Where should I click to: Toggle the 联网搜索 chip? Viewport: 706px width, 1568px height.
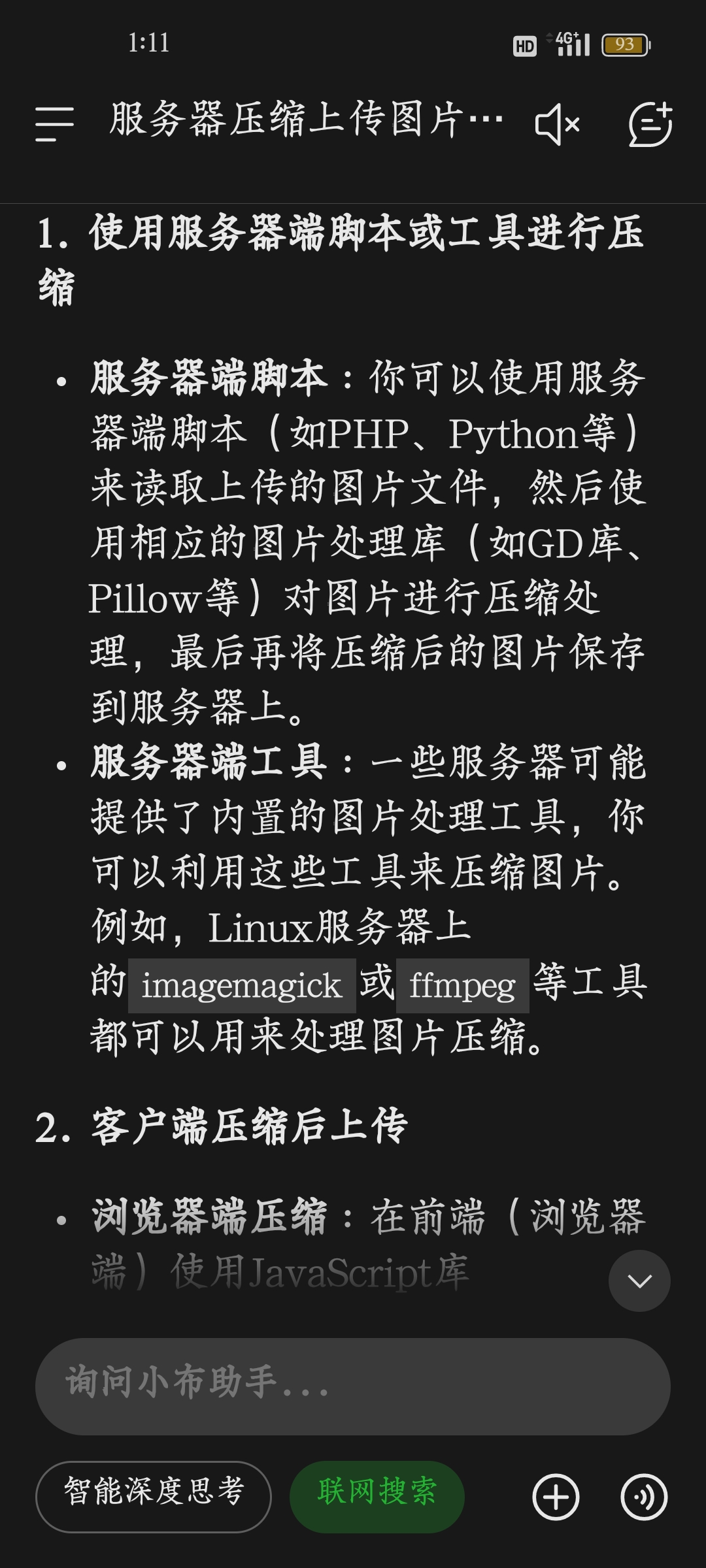click(x=377, y=1496)
